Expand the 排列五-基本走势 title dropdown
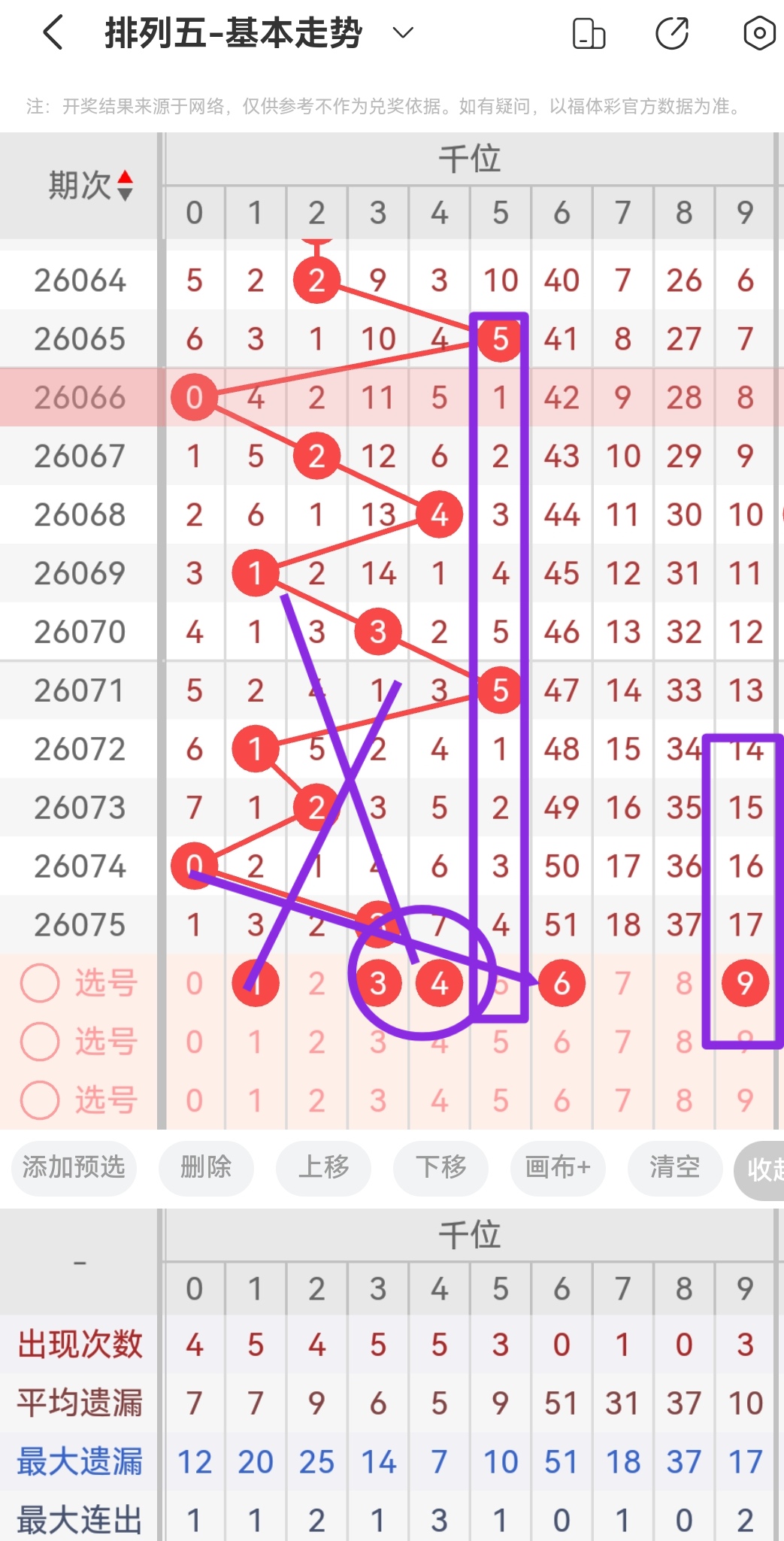Screen dimensions: 784x1541 point(404,32)
